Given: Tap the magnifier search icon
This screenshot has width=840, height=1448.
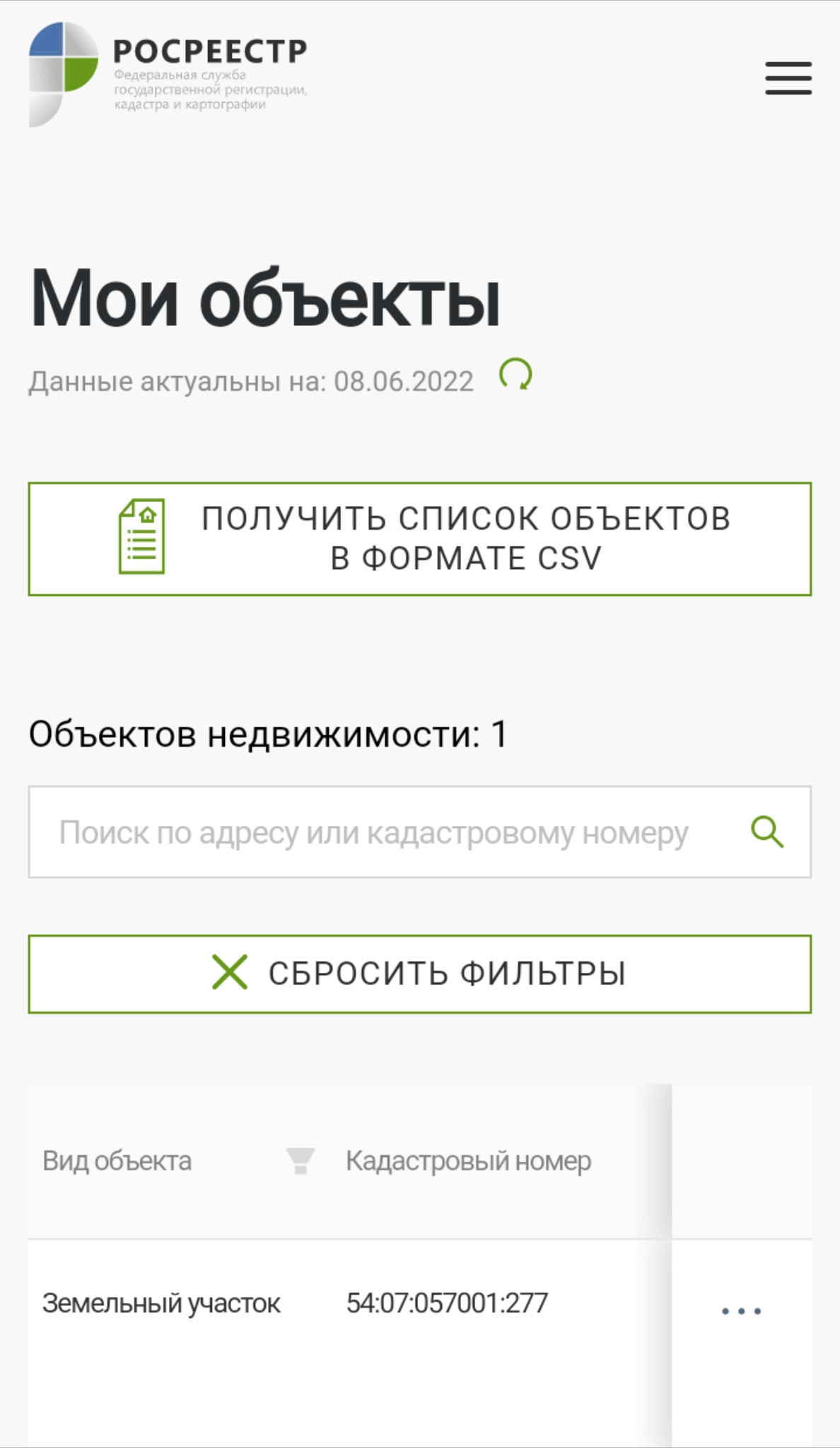Looking at the screenshot, I should tap(767, 832).
